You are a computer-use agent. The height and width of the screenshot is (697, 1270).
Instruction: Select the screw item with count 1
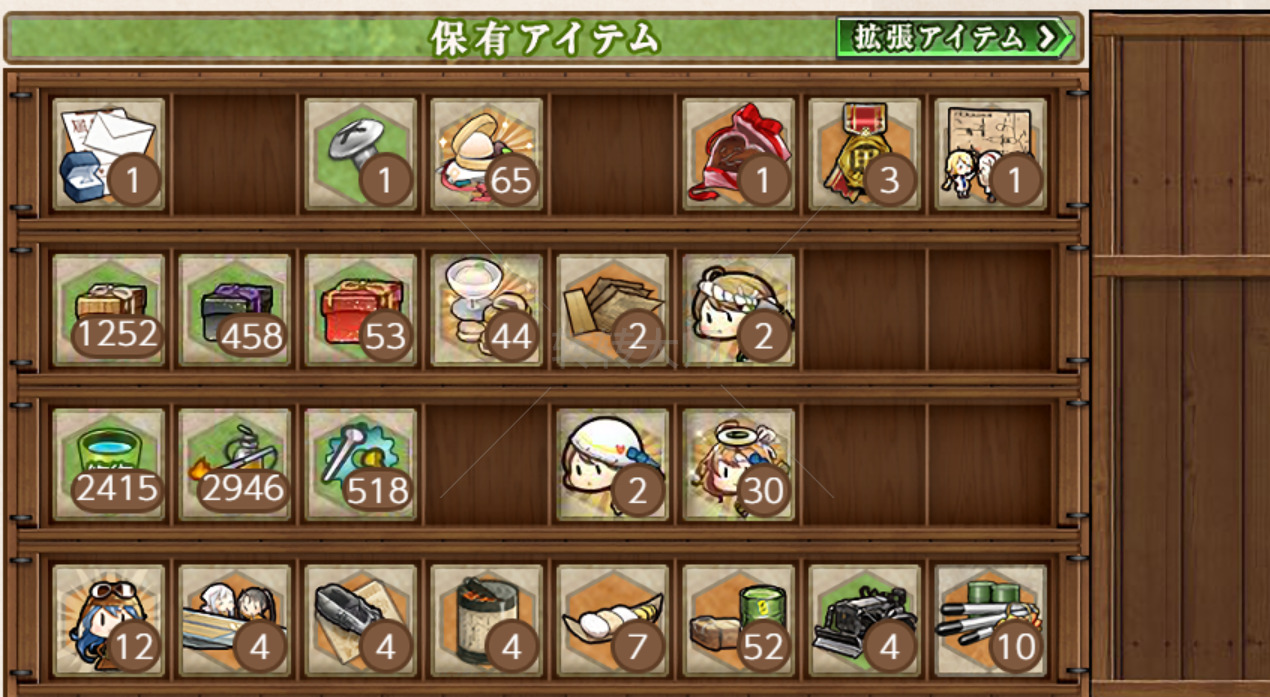tap(360, 153)
